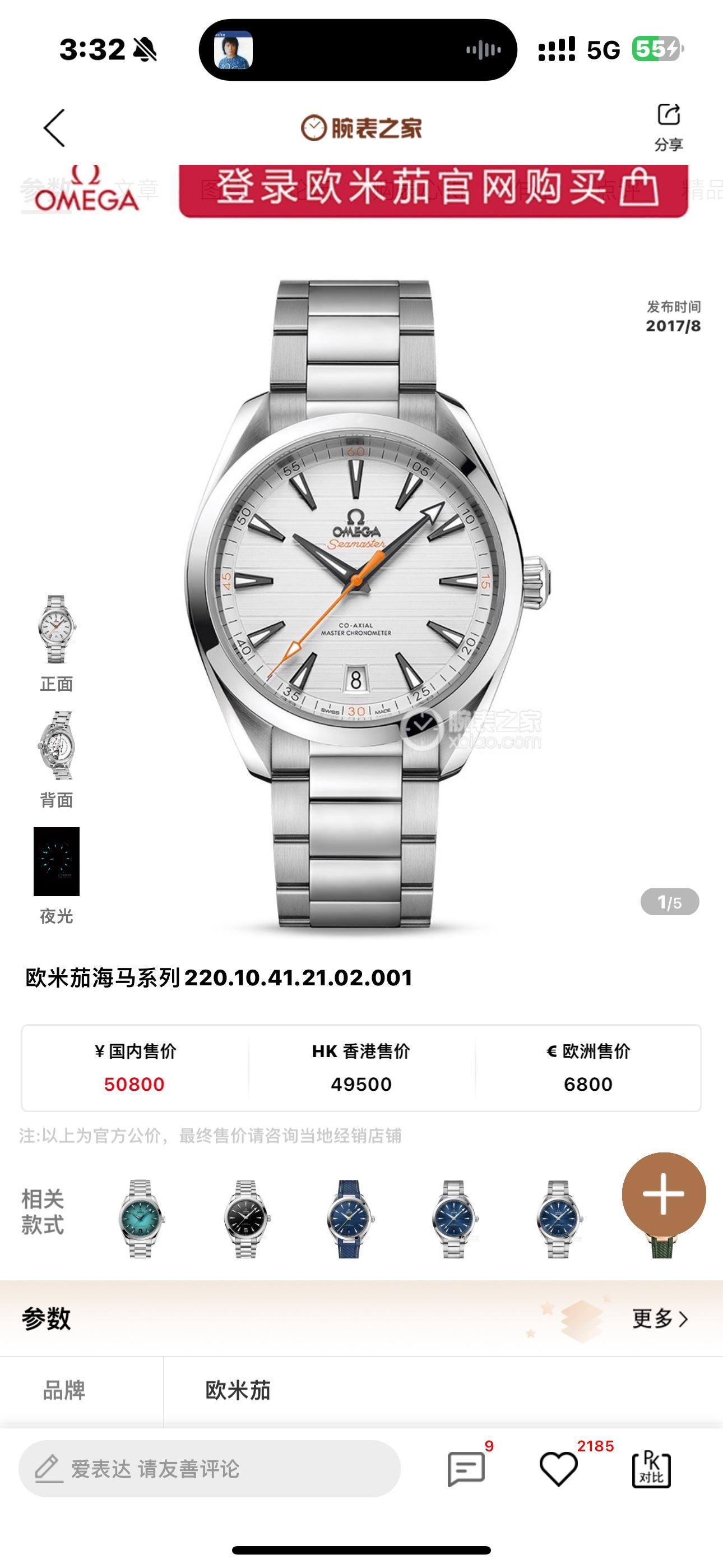Share this watch page
723x1568 pixels.
(668, 127)
